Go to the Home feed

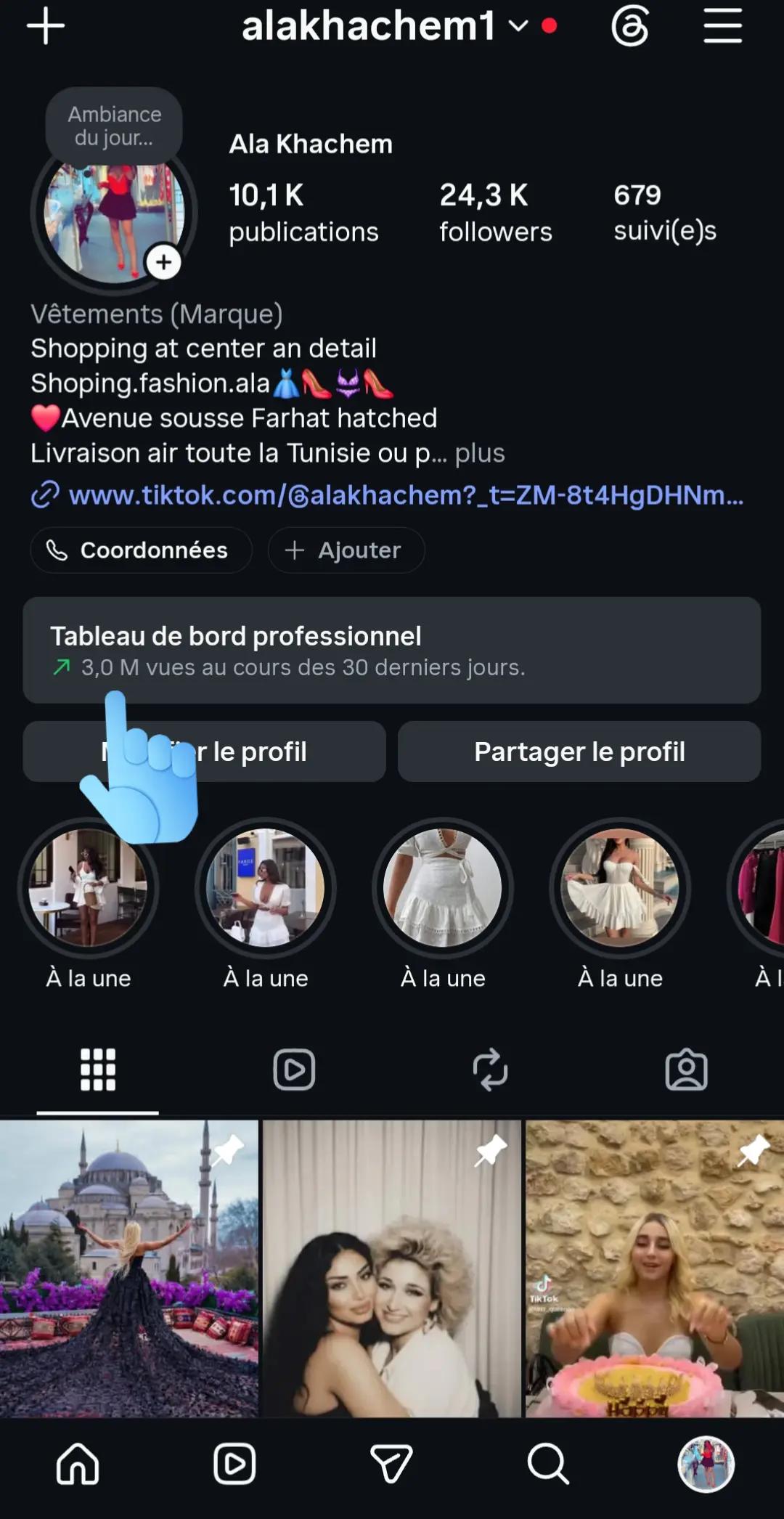pyautogui.click(x=78, y=1464)
